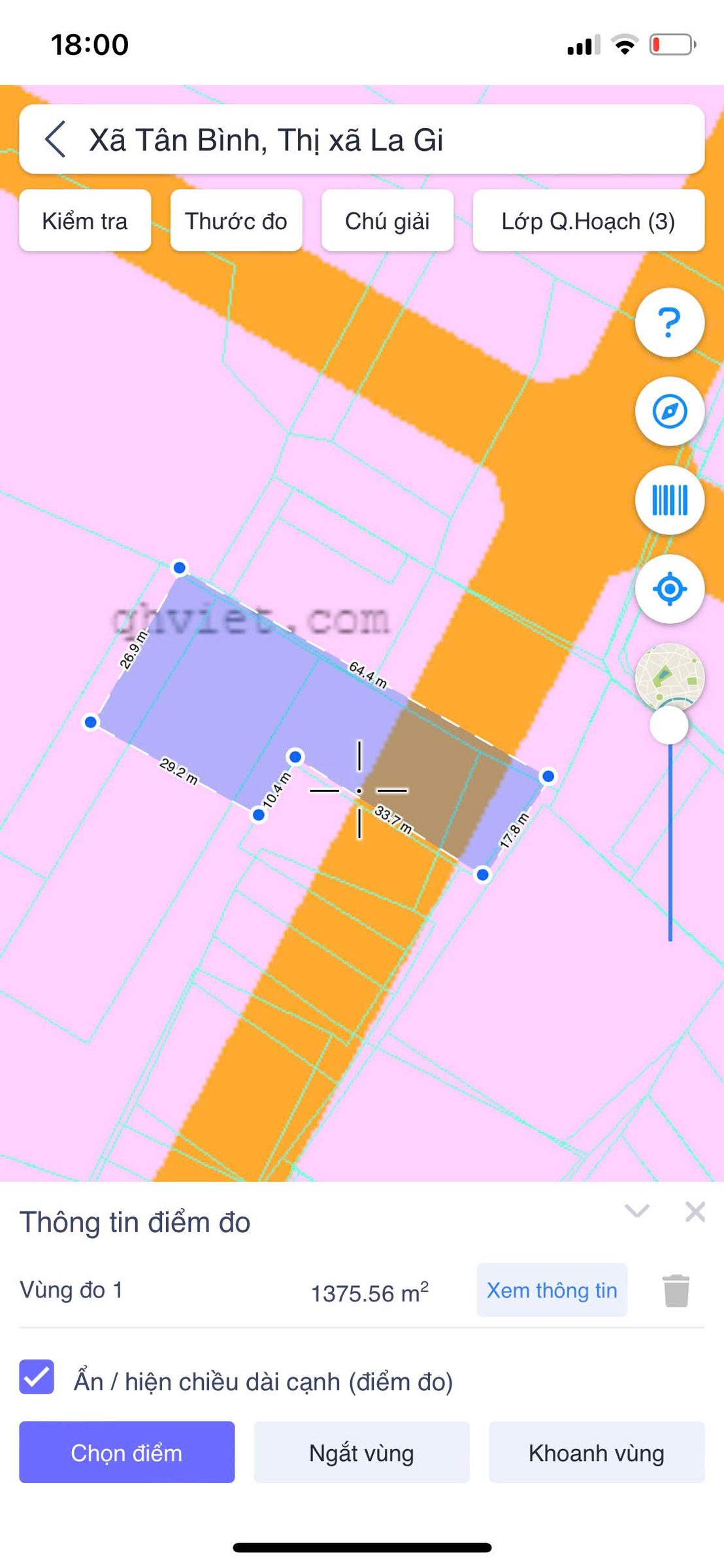
Task: Show the Chú giải legend
Action: pyautogui.click(x=387, y=221)
